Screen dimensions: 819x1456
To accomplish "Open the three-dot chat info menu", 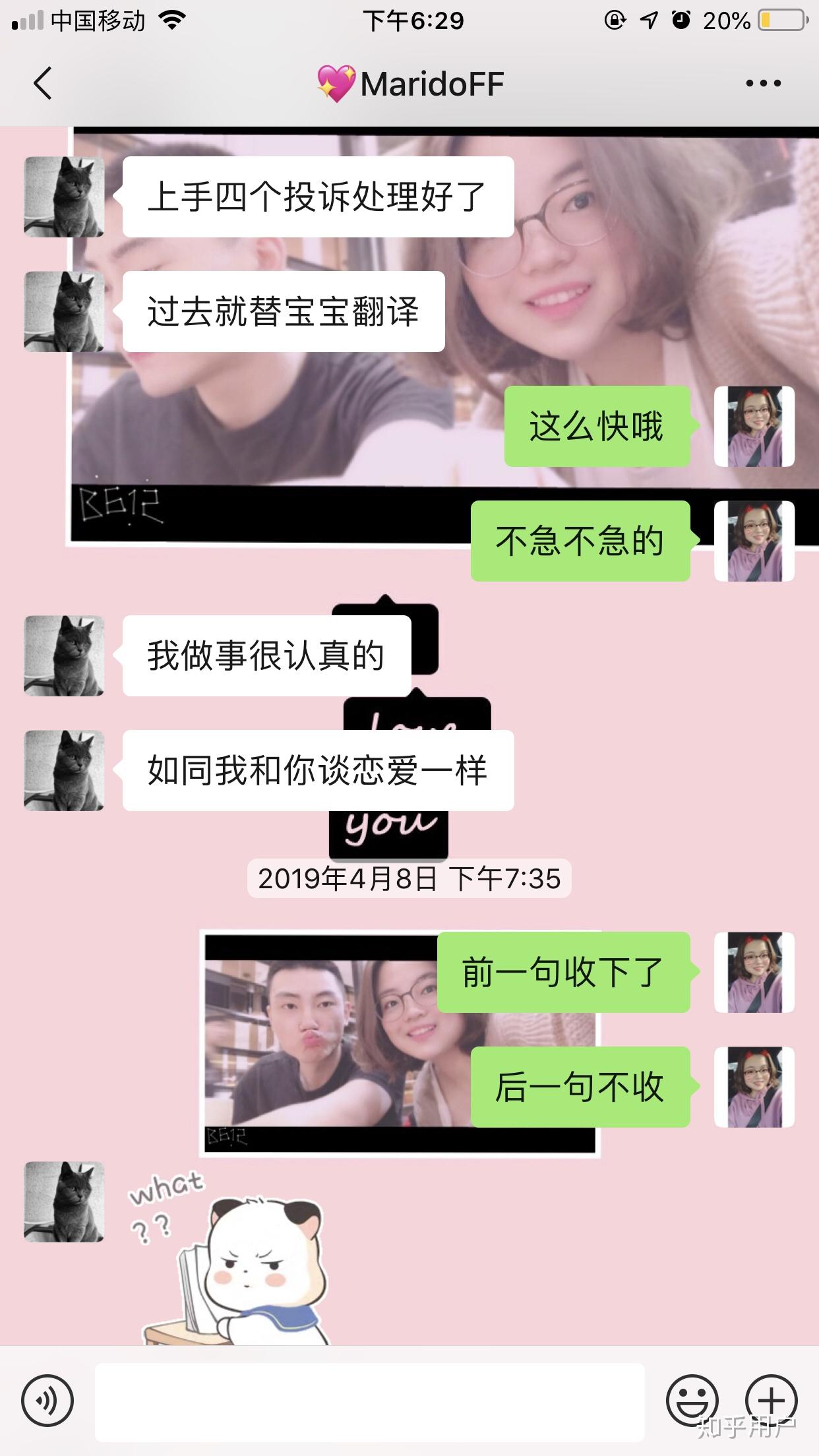I will click(x=763, y=84).
